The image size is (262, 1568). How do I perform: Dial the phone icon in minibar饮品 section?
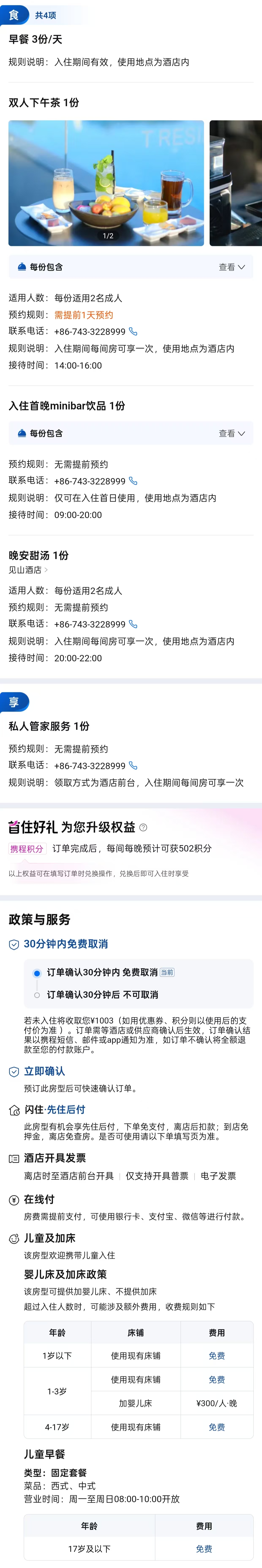click(x=133, y=481)
